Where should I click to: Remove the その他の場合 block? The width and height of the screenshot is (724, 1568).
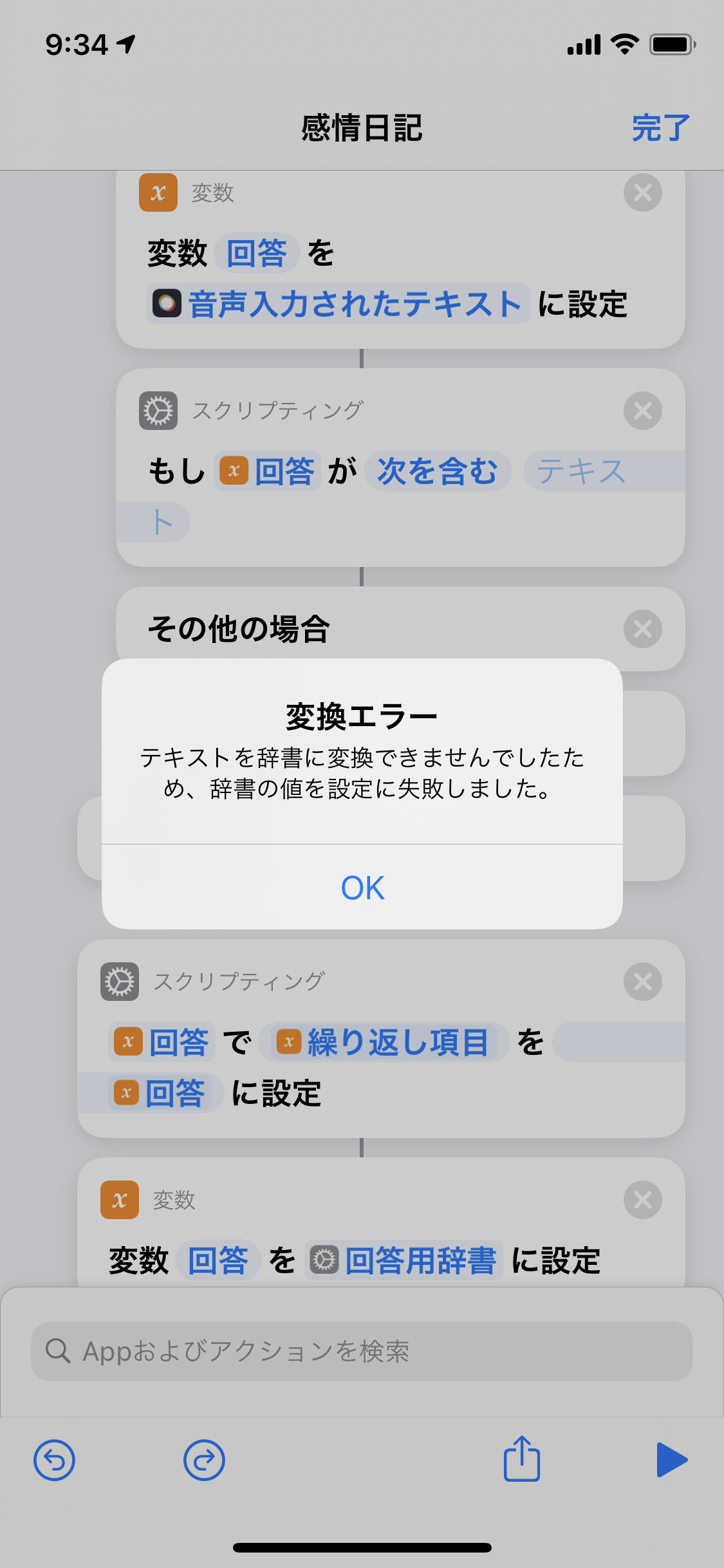coord(642,629)
